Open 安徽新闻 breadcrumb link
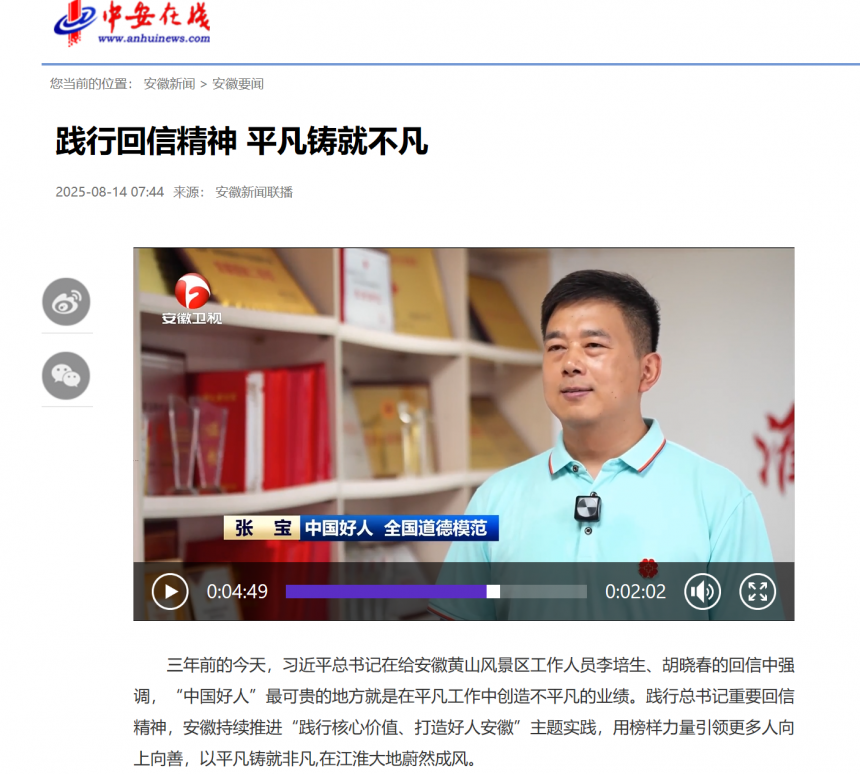 [169, 84]
